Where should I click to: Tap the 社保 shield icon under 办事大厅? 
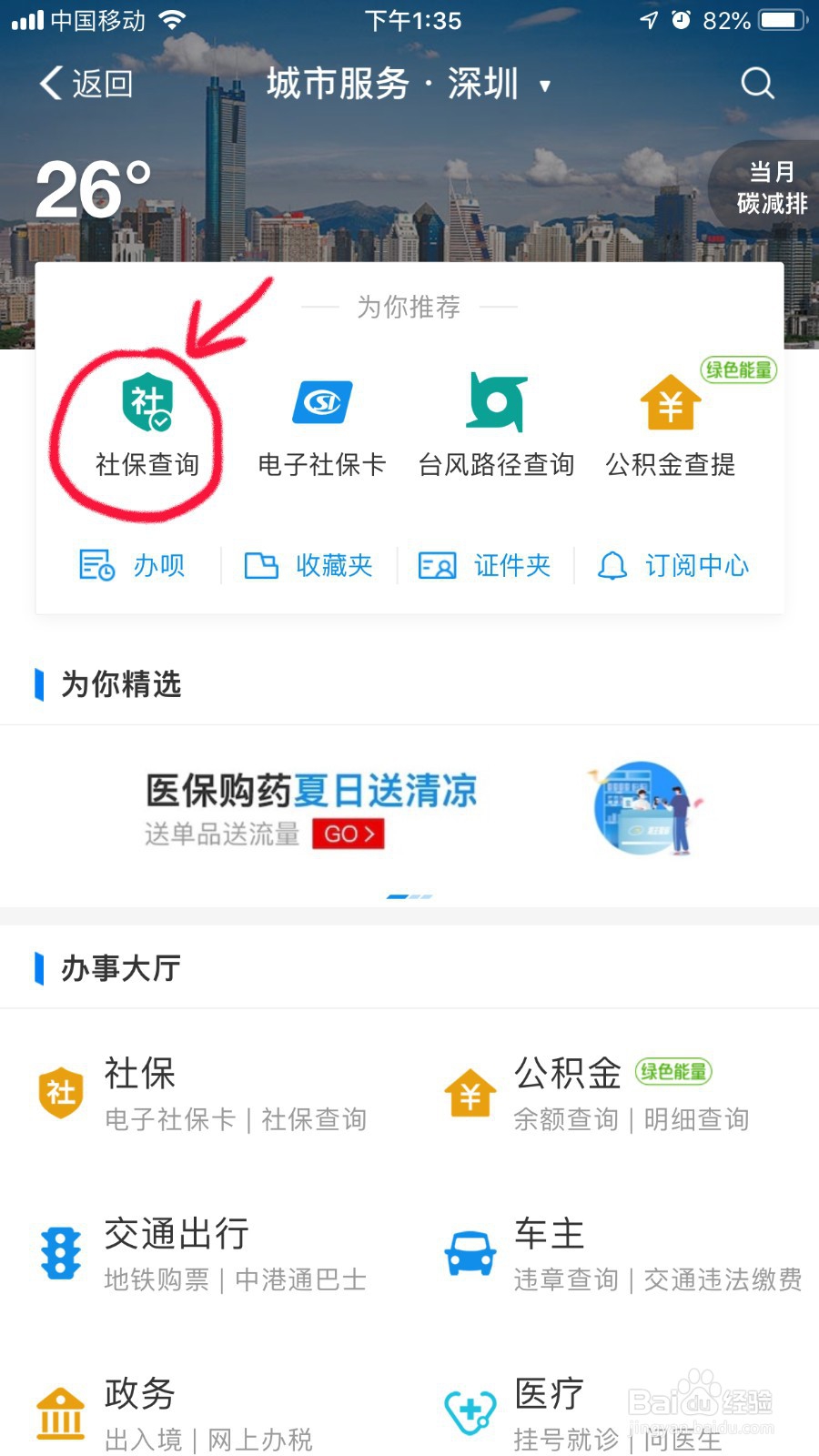[59, 1090]
